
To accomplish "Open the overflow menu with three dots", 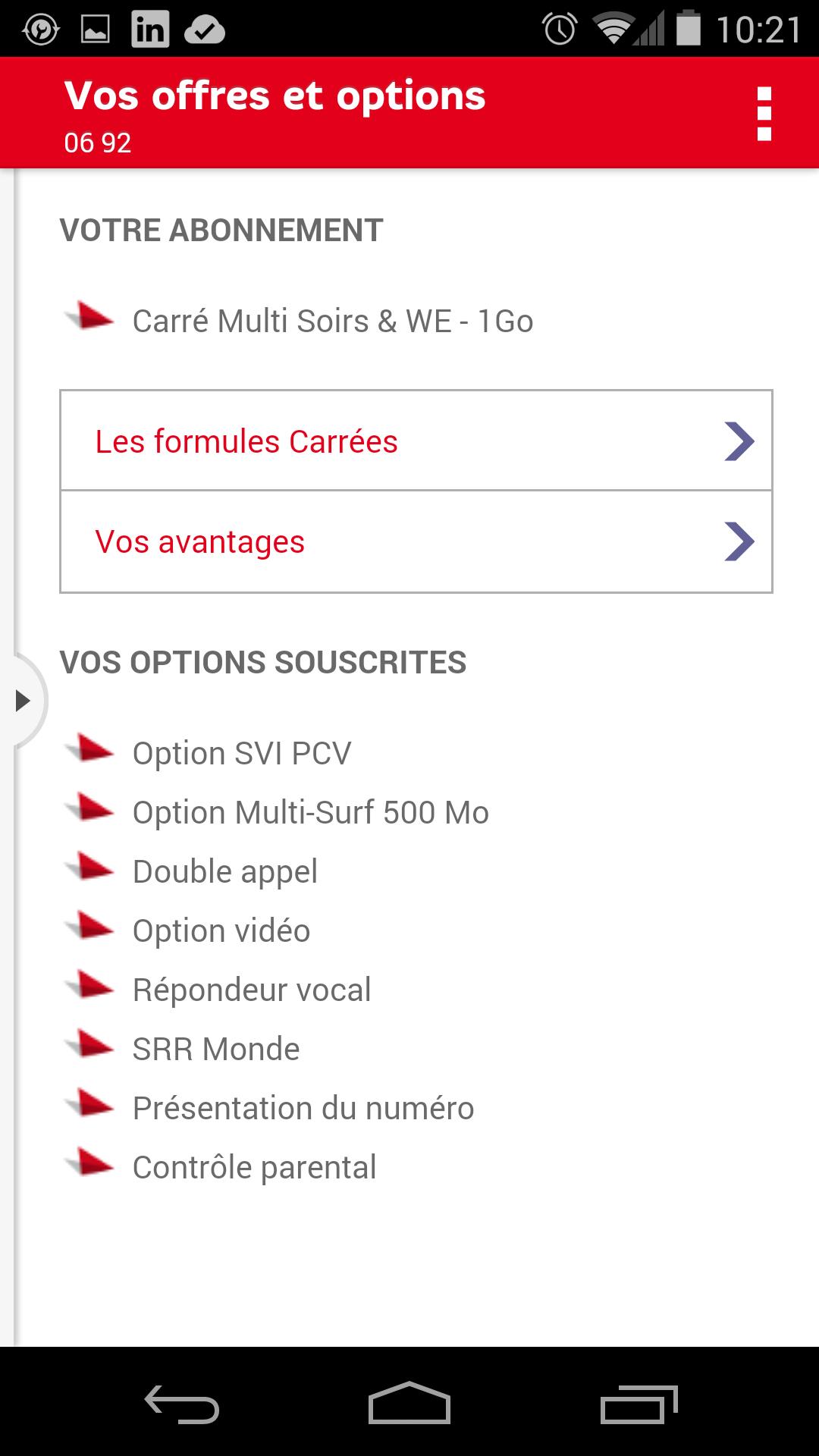I will coord(764,112).
